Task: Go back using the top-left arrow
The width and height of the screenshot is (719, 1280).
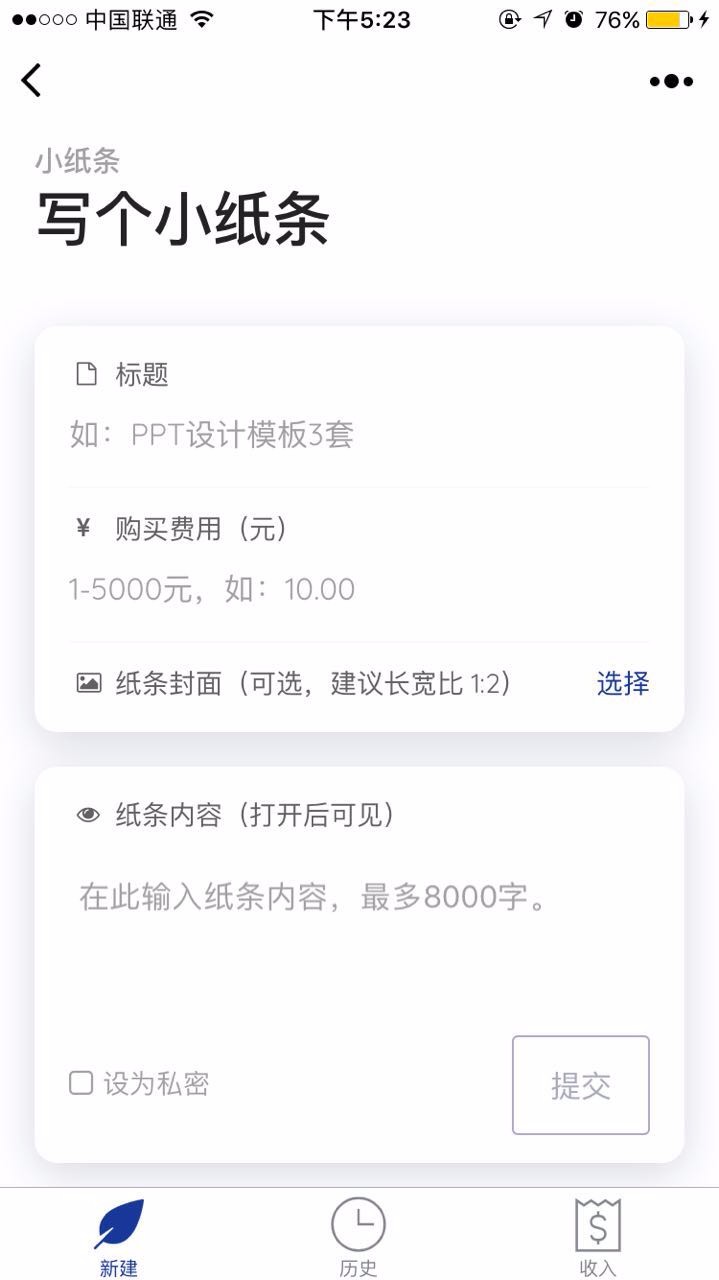Action: coord(32,80)
